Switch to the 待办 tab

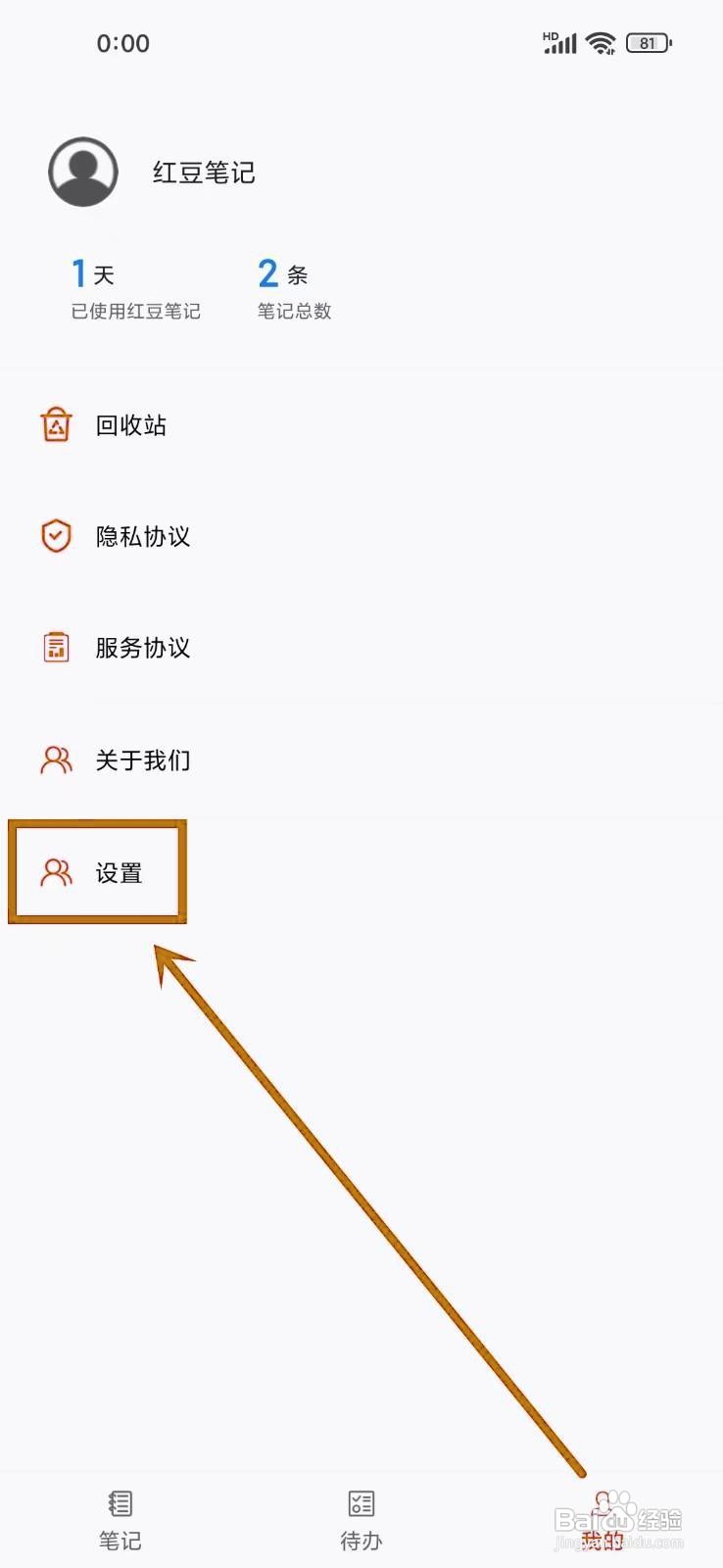tap(361, 1517)
